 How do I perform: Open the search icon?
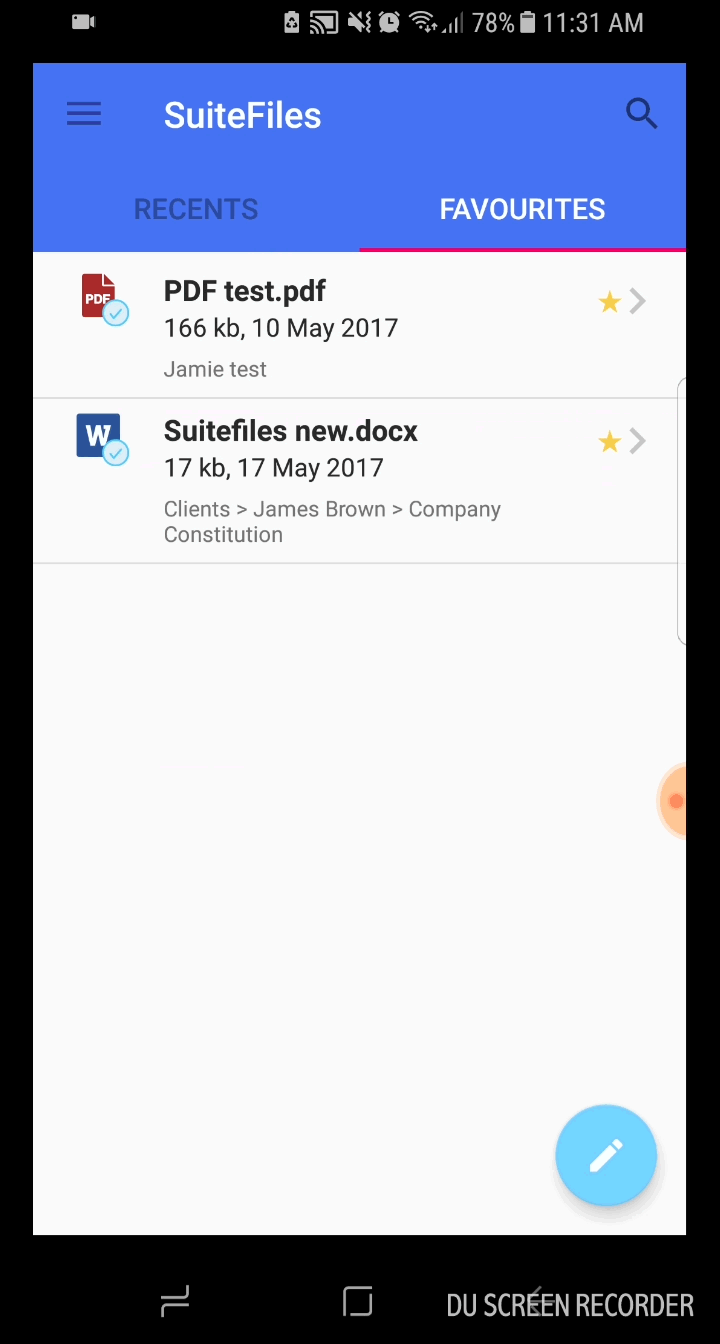click(x=641, y=114)
